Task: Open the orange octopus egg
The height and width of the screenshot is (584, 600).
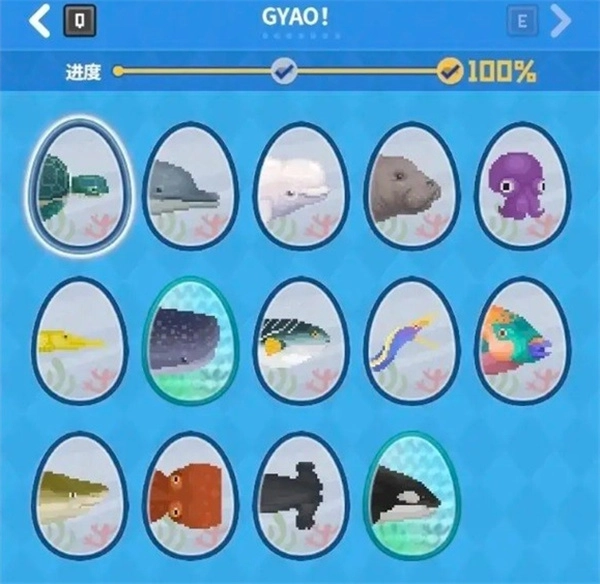Action: [x=191, y=495]
